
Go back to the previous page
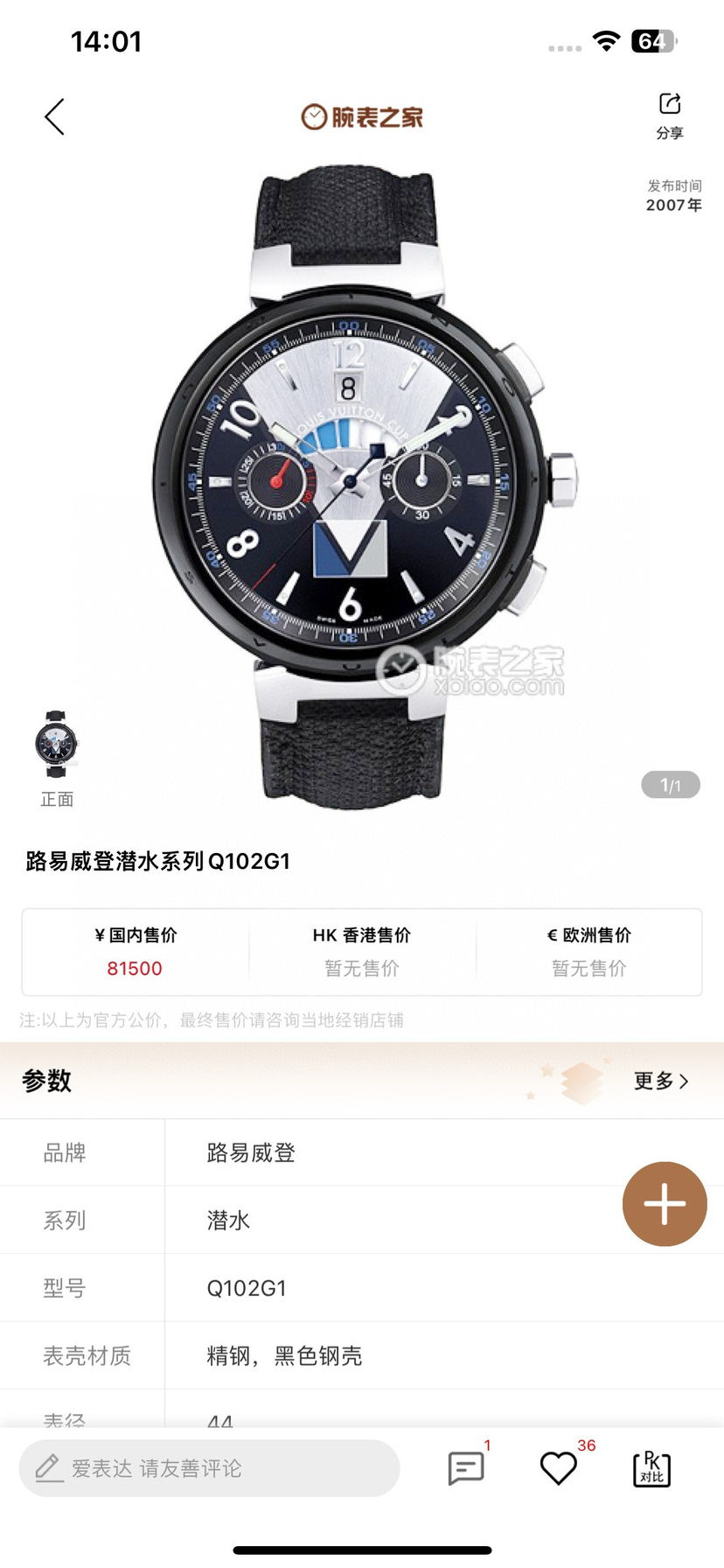55,117
